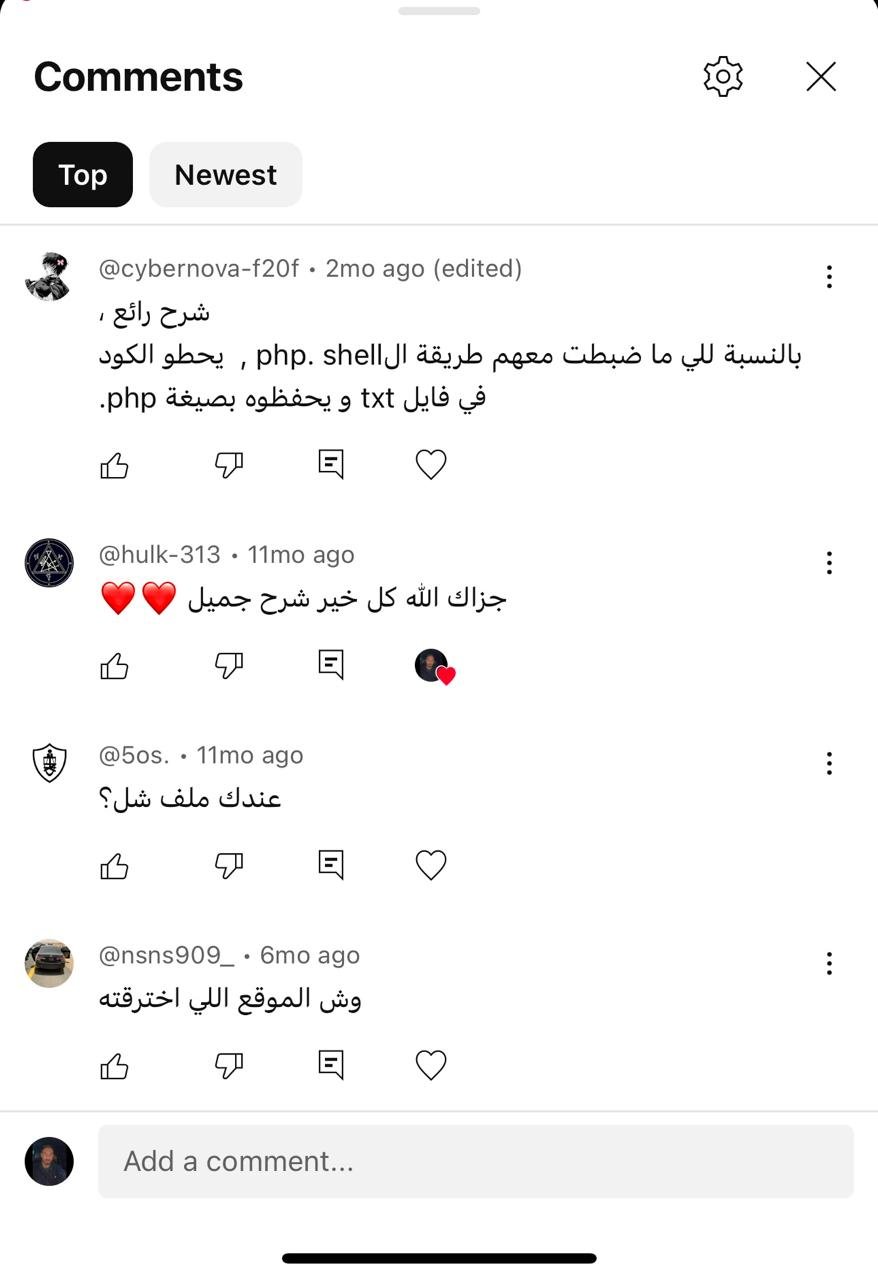
Task: Reply to @nsns909_'s comment
Action: pyautogui.click(x=331, y=1065)
